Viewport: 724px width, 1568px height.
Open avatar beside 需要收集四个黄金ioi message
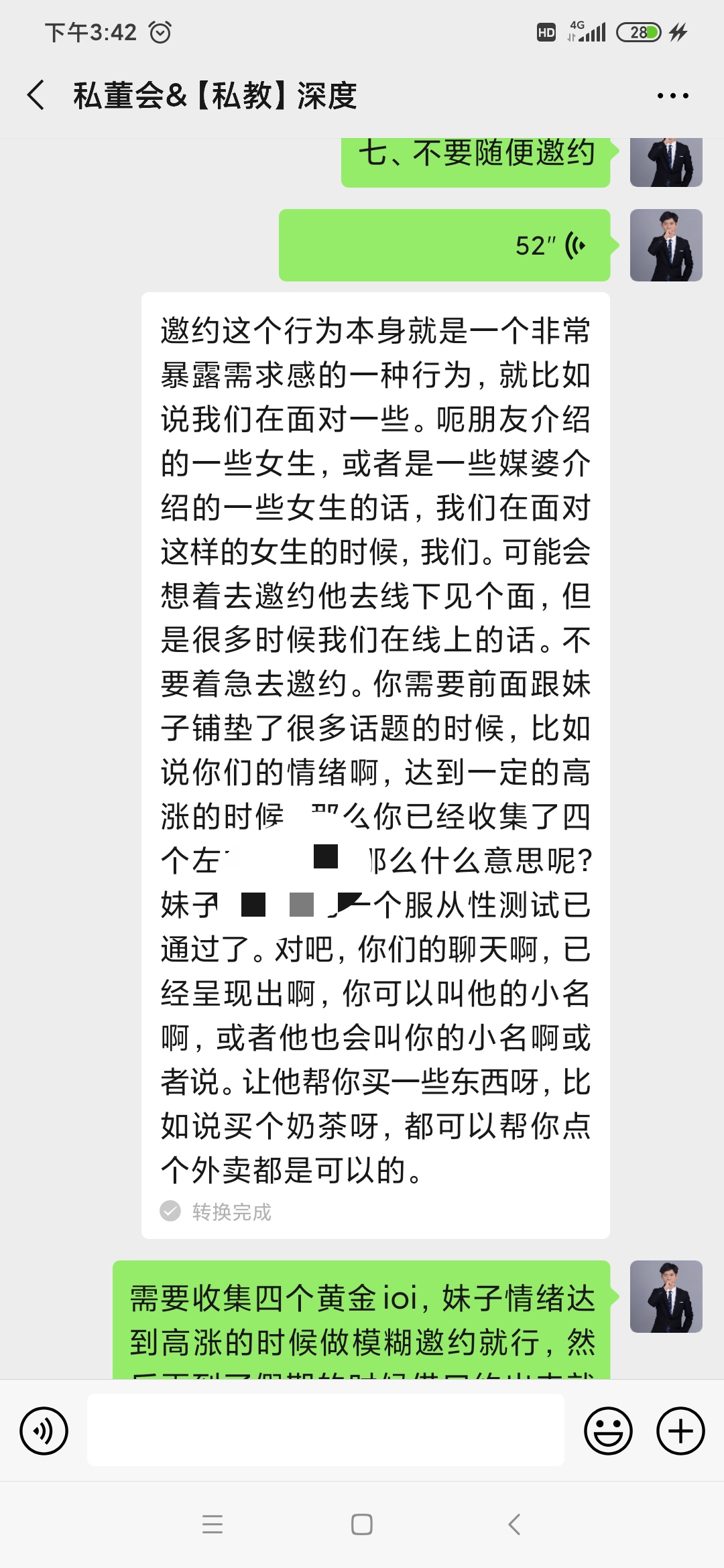666,1296
